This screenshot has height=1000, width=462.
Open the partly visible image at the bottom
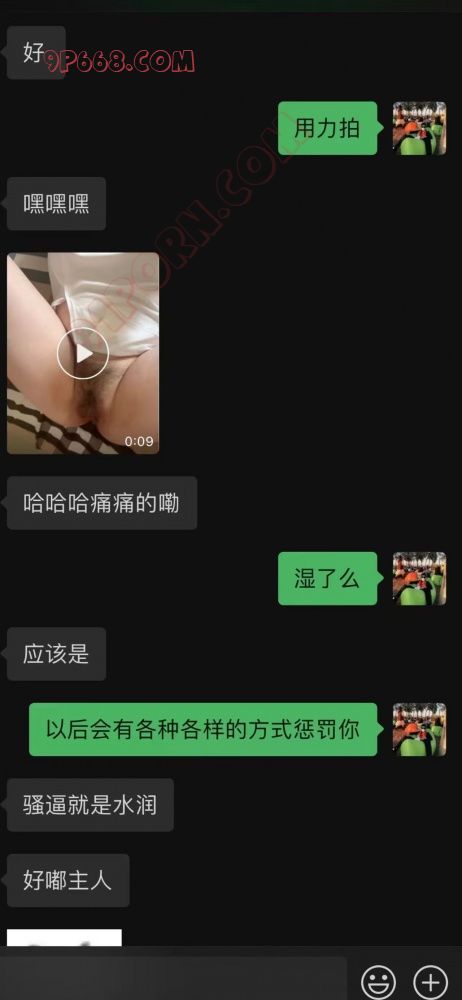tap(64, 938)
